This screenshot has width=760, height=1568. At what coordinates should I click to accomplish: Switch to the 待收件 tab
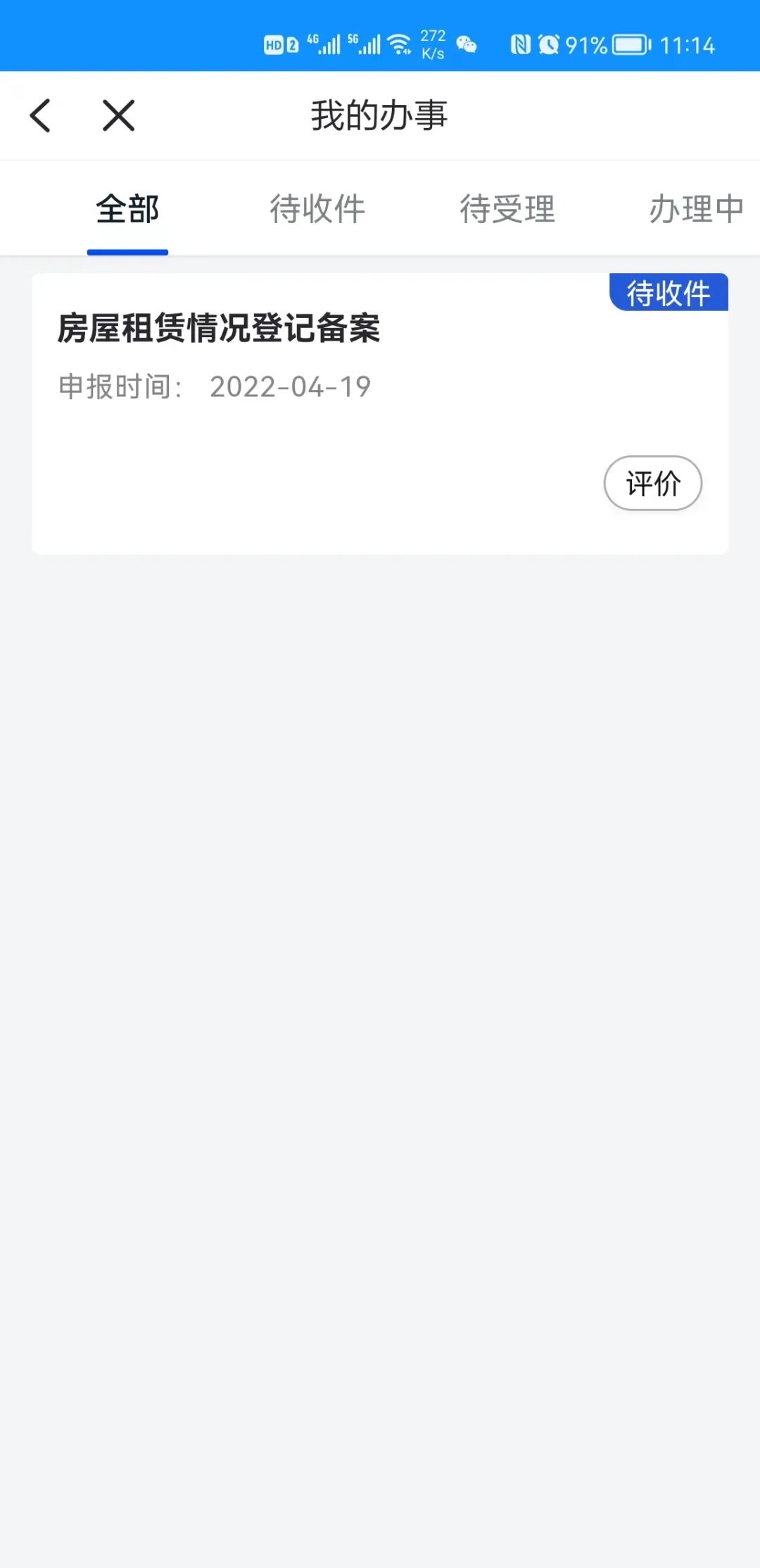coord(317,209)
